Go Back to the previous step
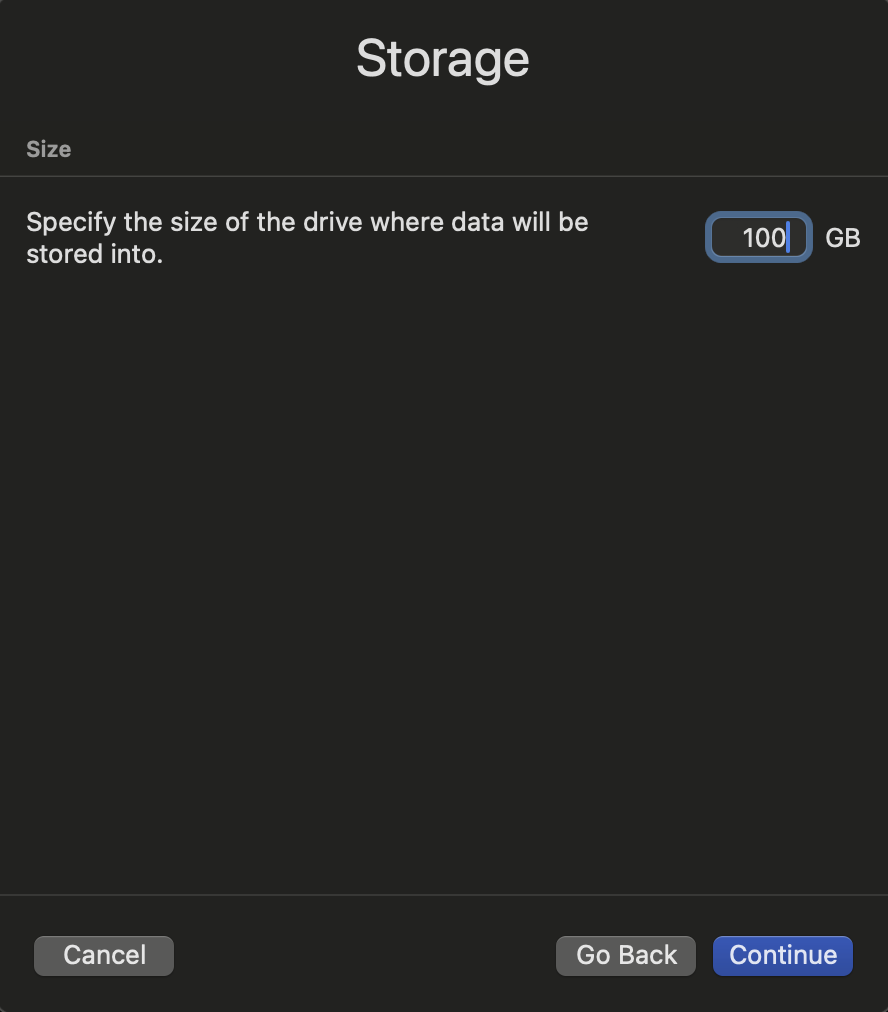 tap(626, 955)
